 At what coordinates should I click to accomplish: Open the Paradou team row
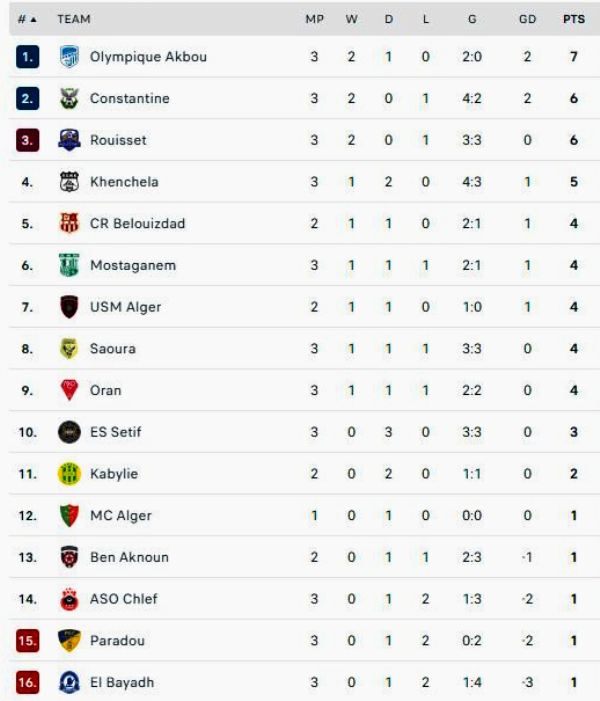pyautogui.click(x=117, y=641)
